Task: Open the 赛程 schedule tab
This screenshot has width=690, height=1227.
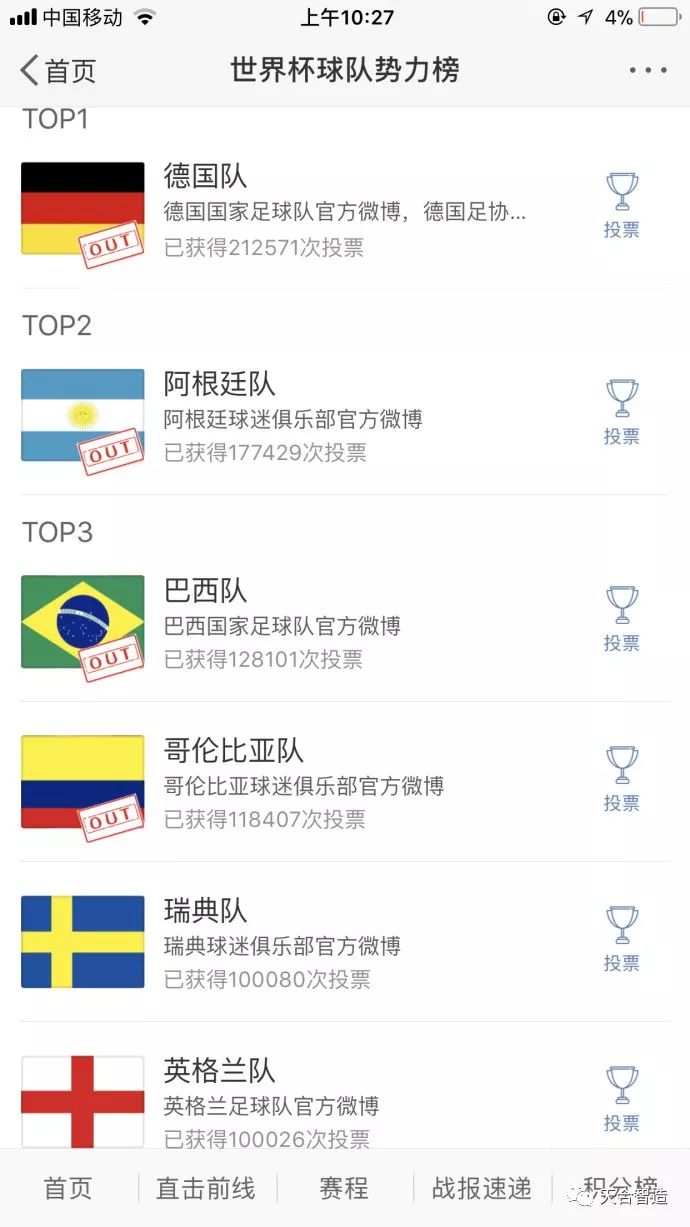Action: (x=344, y=1188)
